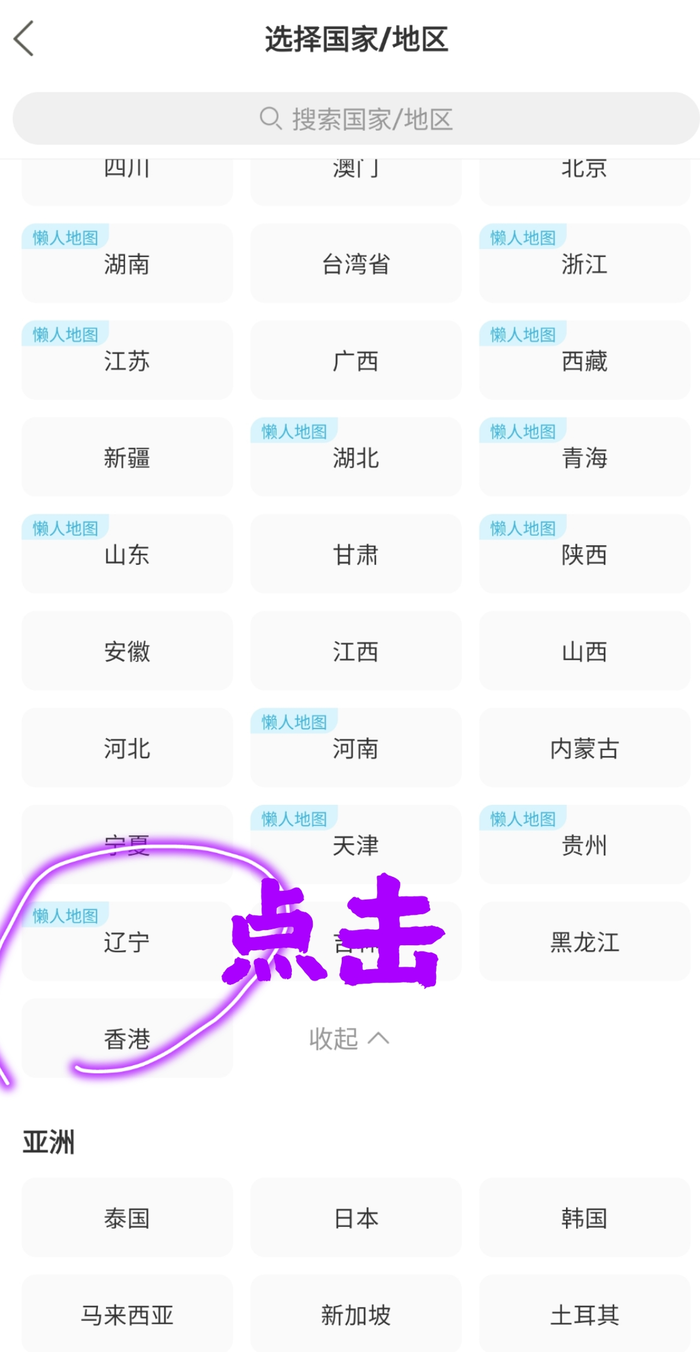
Task: Select 湖南 province
Action: click(127, 264)
